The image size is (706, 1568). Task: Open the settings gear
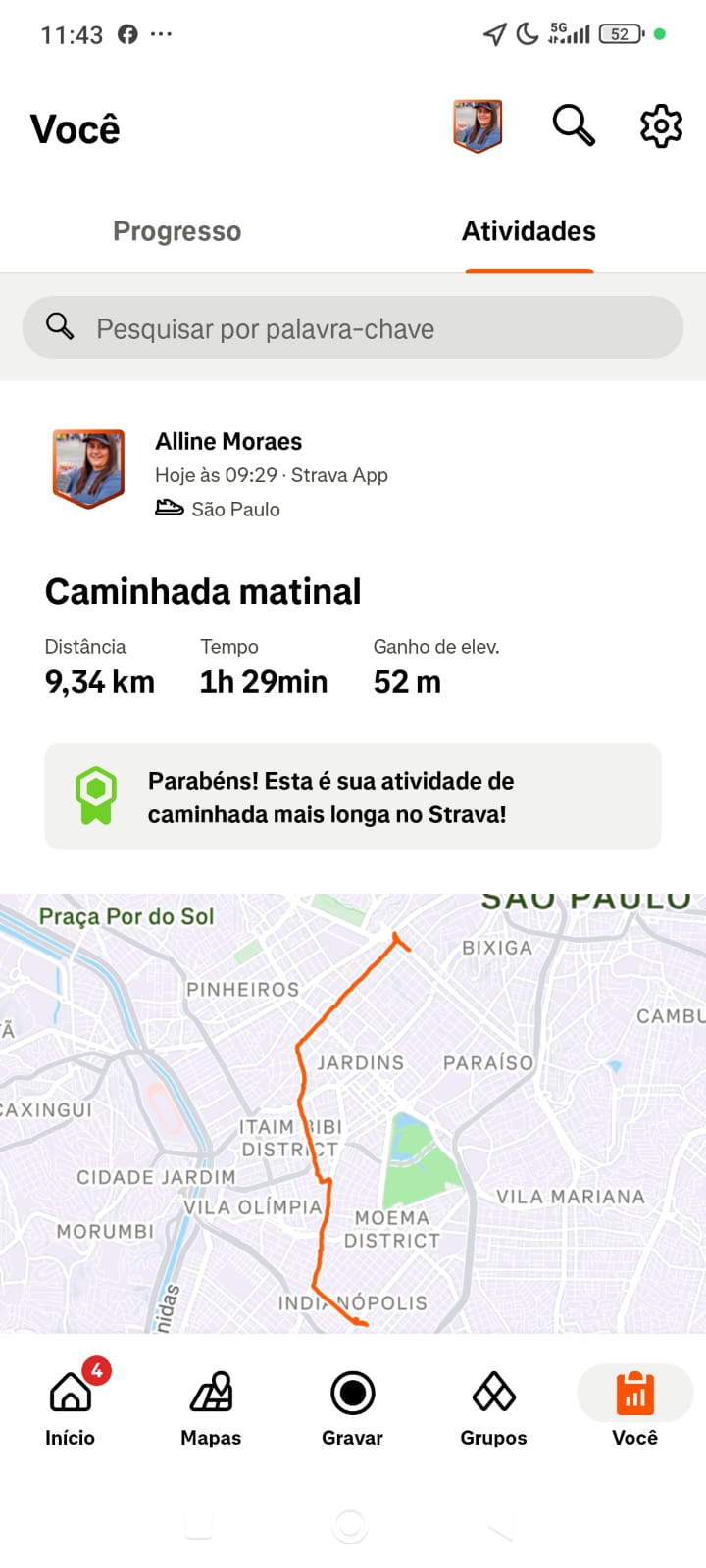coord(662,125)
